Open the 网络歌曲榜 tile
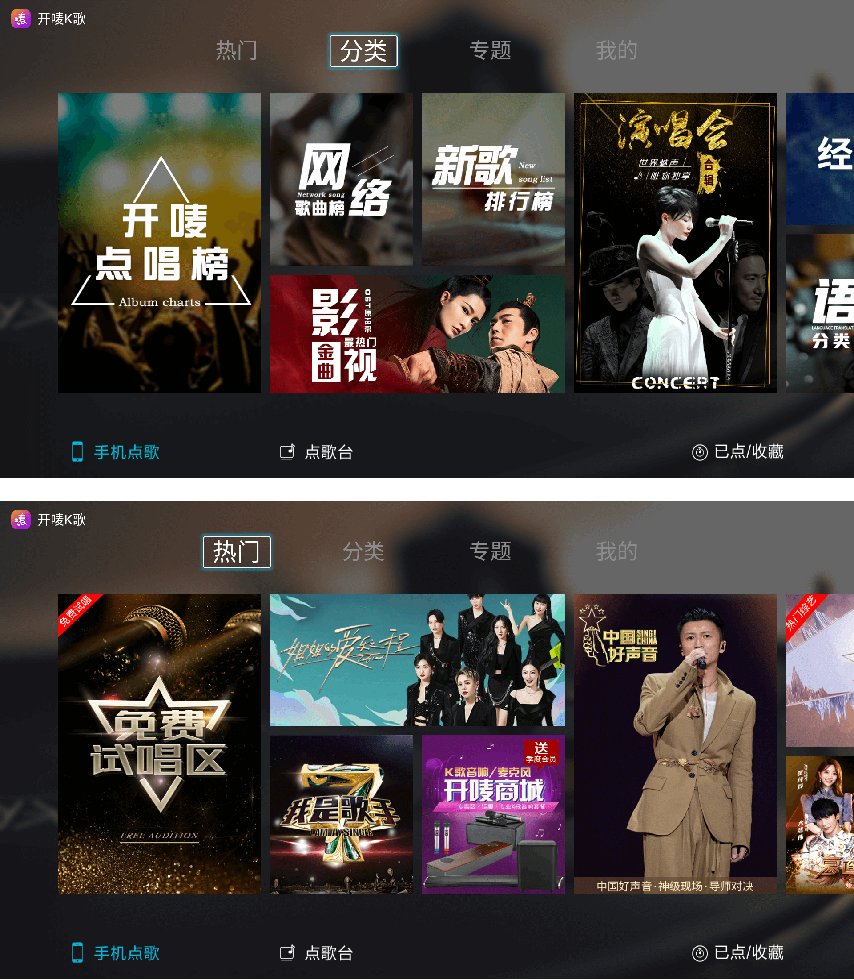This screenshot has width=854, height=980. tap(341, 179)
